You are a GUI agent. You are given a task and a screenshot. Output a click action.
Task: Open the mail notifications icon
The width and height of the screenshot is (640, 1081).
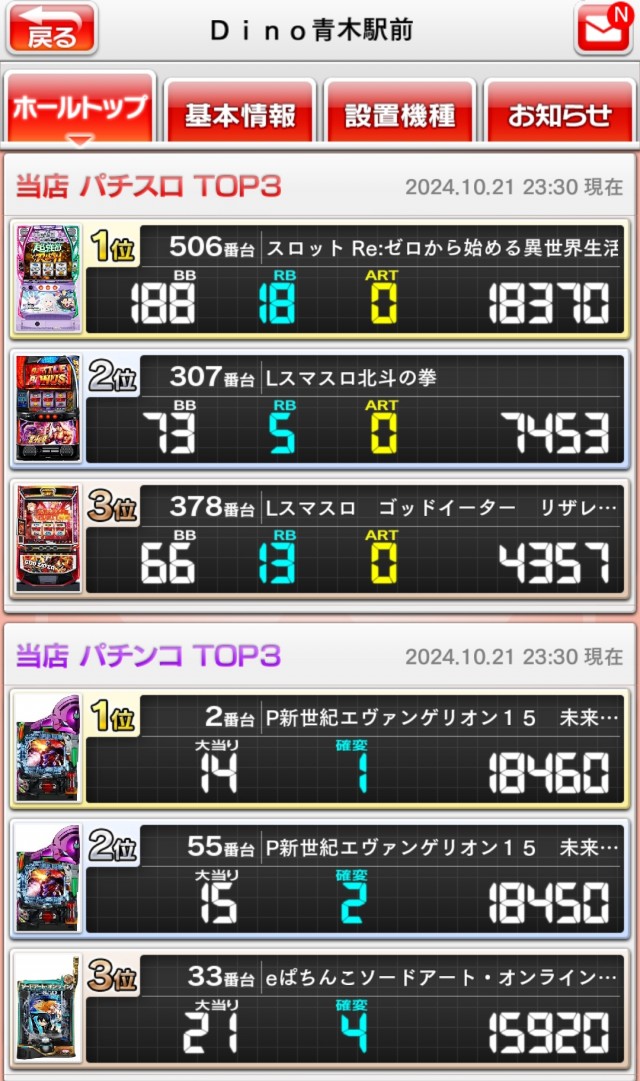pos(603,29)
